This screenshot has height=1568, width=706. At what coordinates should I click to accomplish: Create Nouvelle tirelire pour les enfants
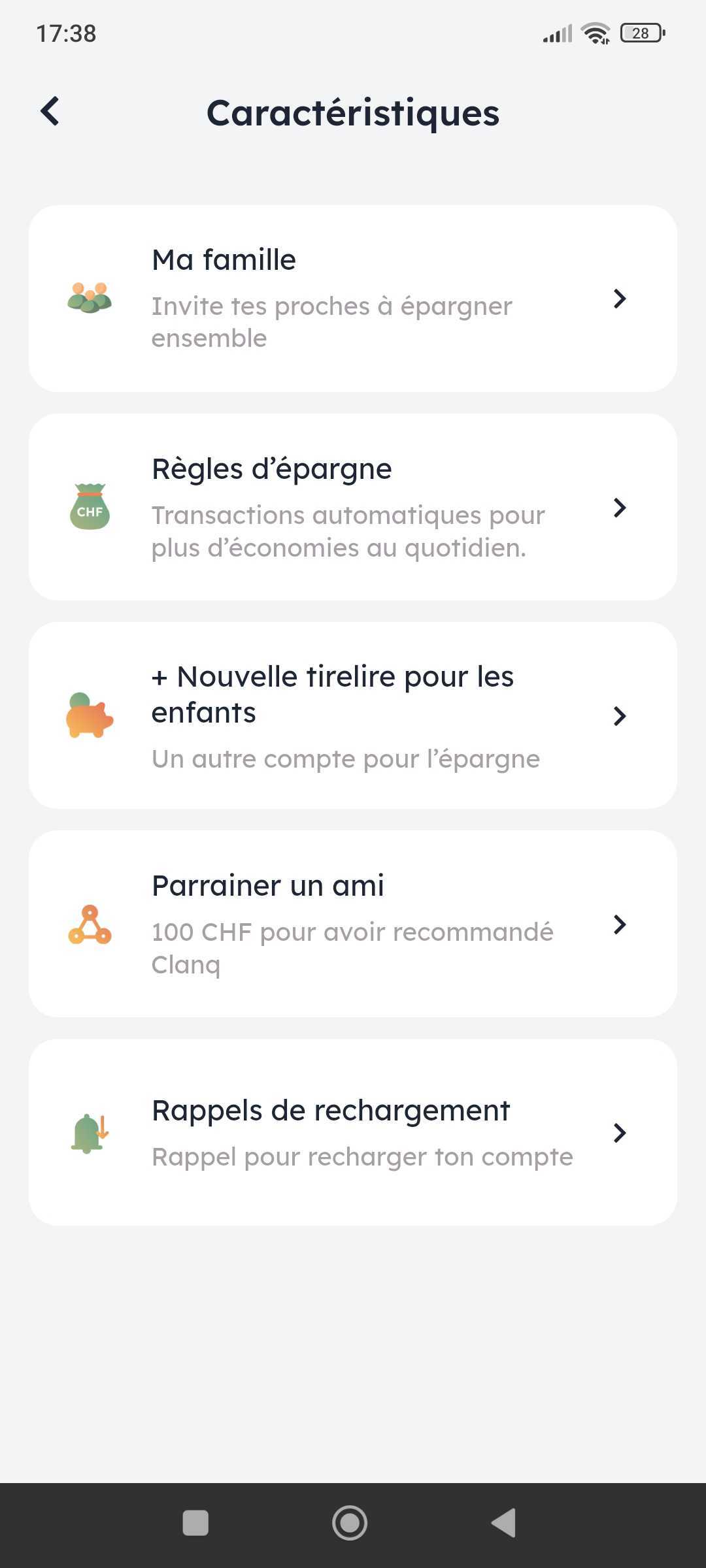coord(353,715)
